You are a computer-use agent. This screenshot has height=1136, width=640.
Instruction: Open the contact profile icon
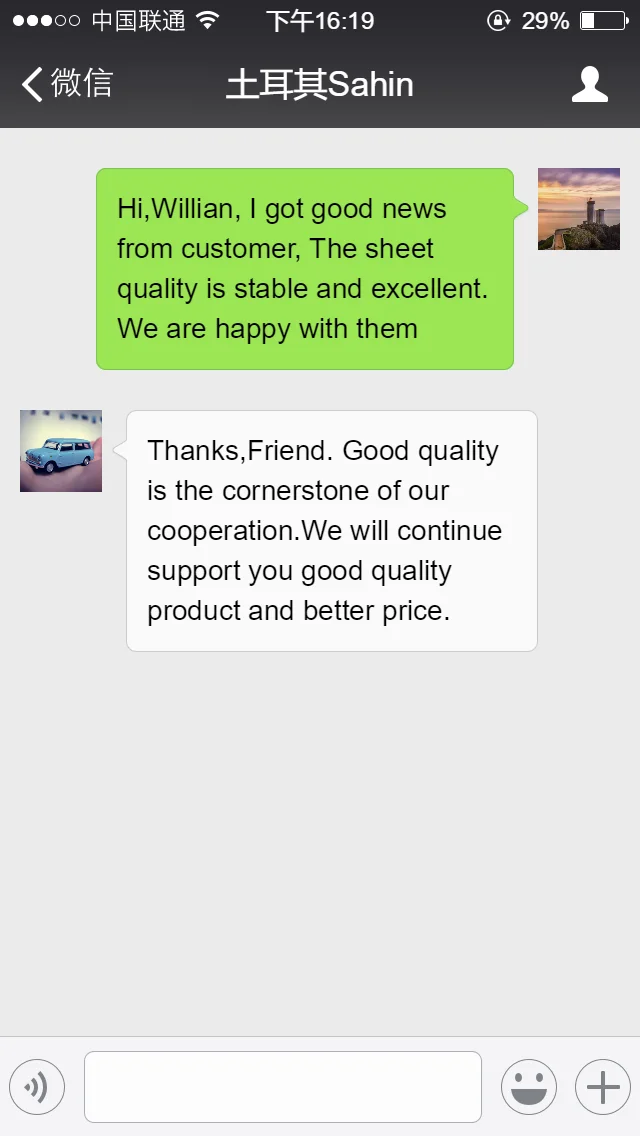[x=589, y=85]
